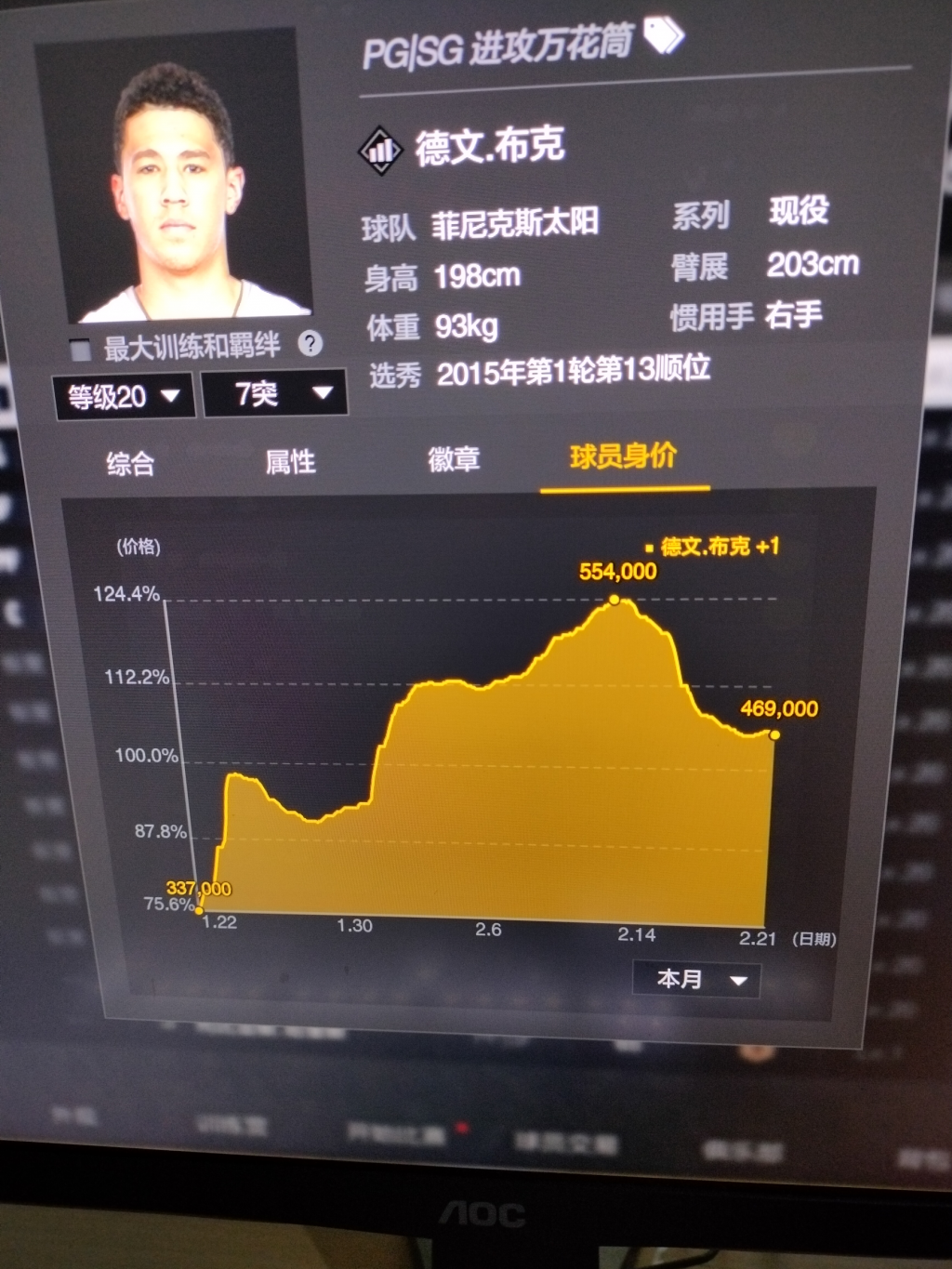Viewport: 952px width, 1269px height.
Task: Tap the tag icon beside 进攻万花筒
Action: pos(663,36)
